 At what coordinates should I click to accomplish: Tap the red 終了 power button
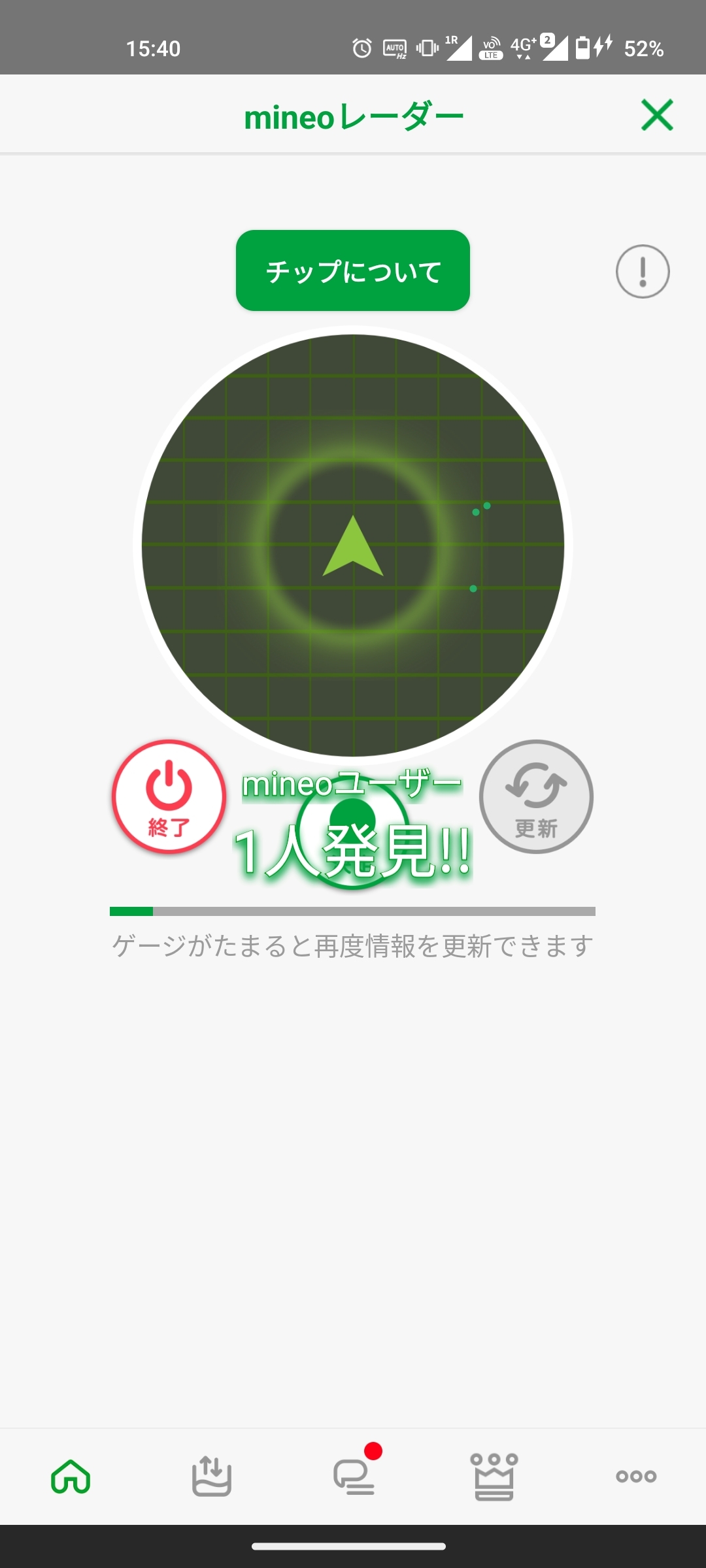(169, 796)
